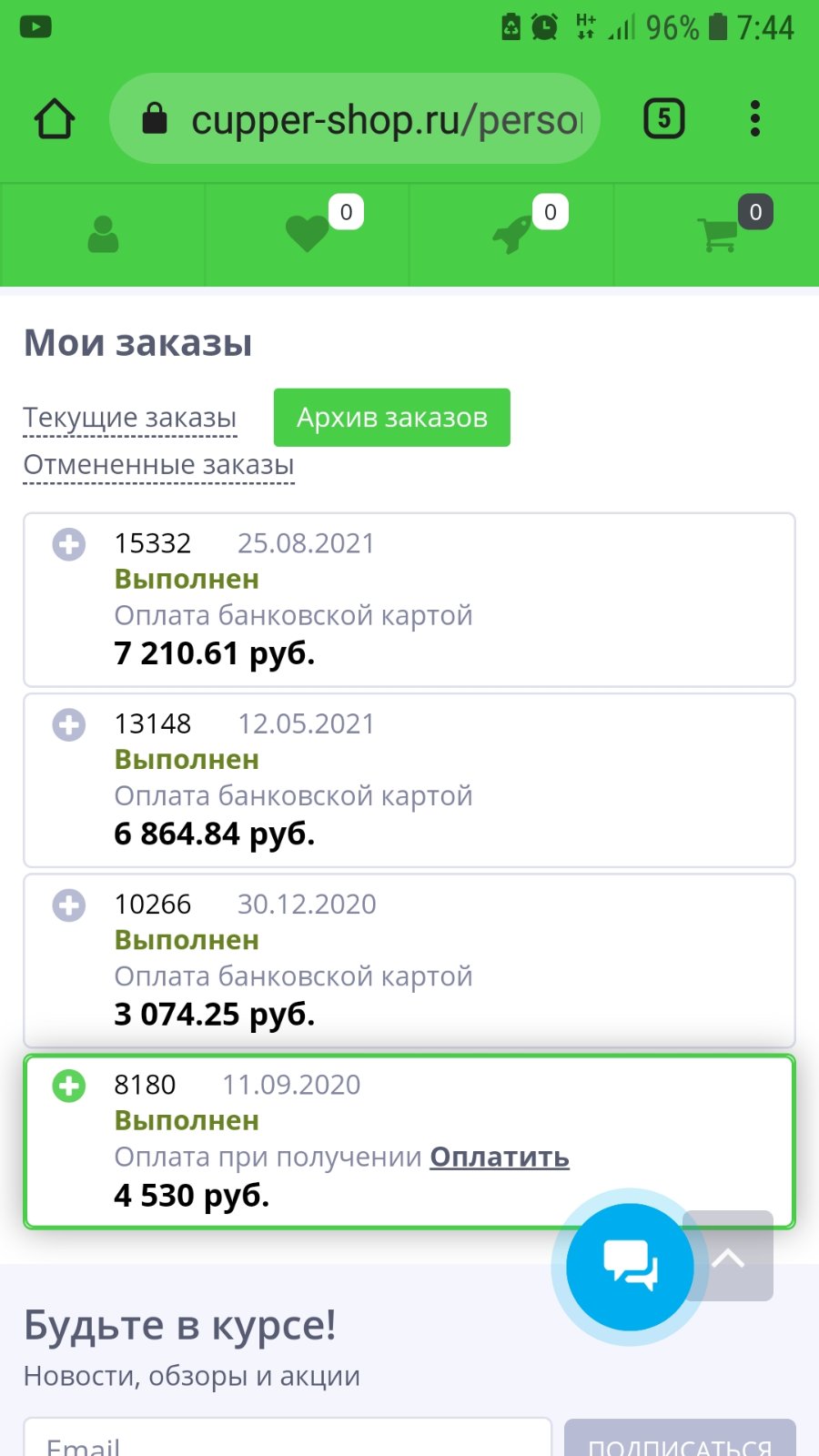Open the browser overflow menu
819x1456 pixels.
[754, 118]
